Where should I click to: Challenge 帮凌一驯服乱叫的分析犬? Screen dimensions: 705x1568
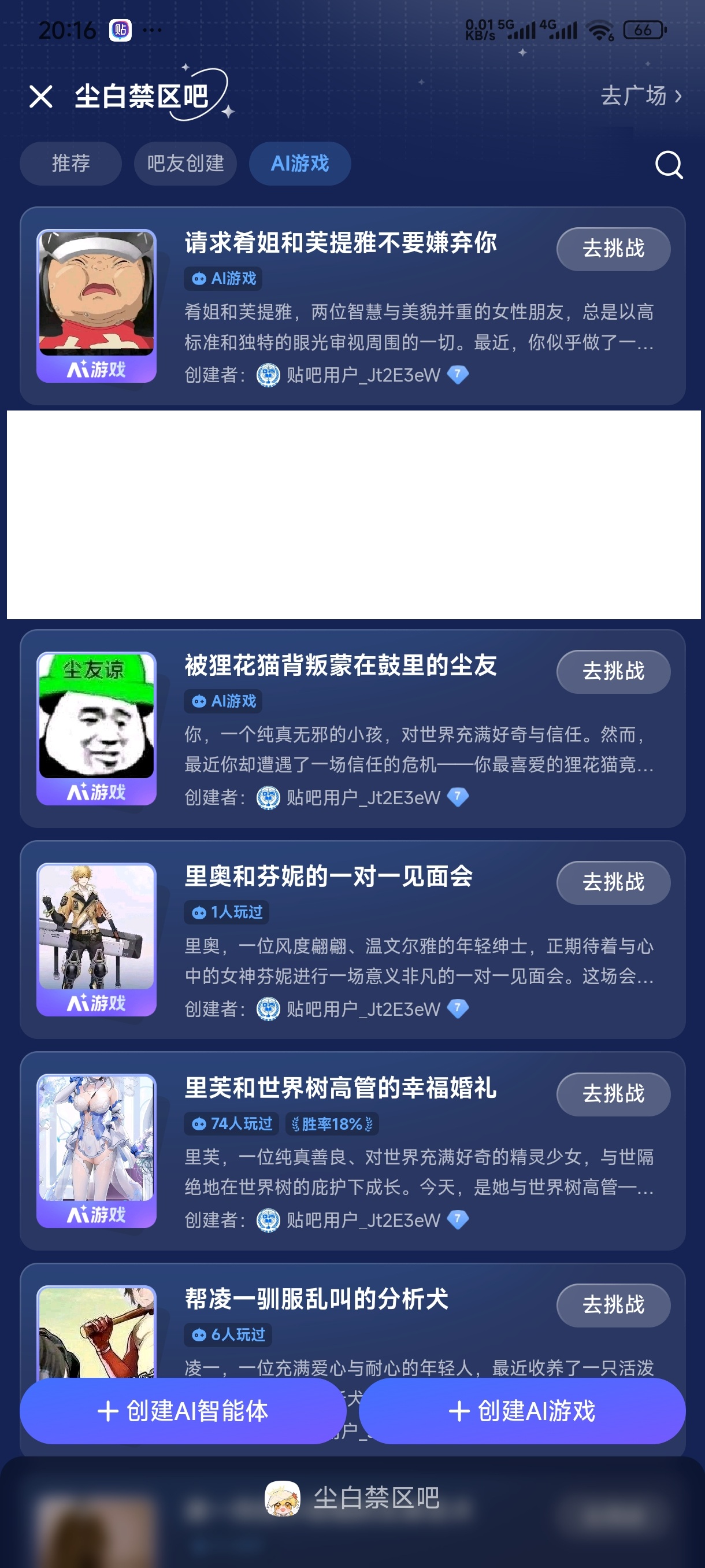[x=613, y=1304]
